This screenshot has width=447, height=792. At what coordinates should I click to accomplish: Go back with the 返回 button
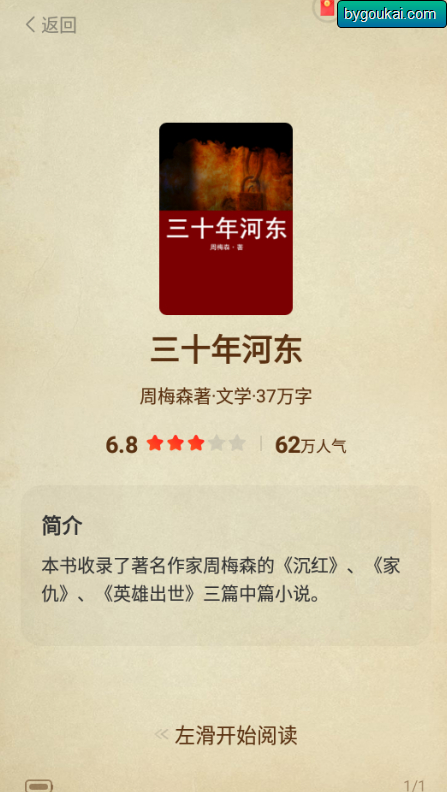coord(51,24)
